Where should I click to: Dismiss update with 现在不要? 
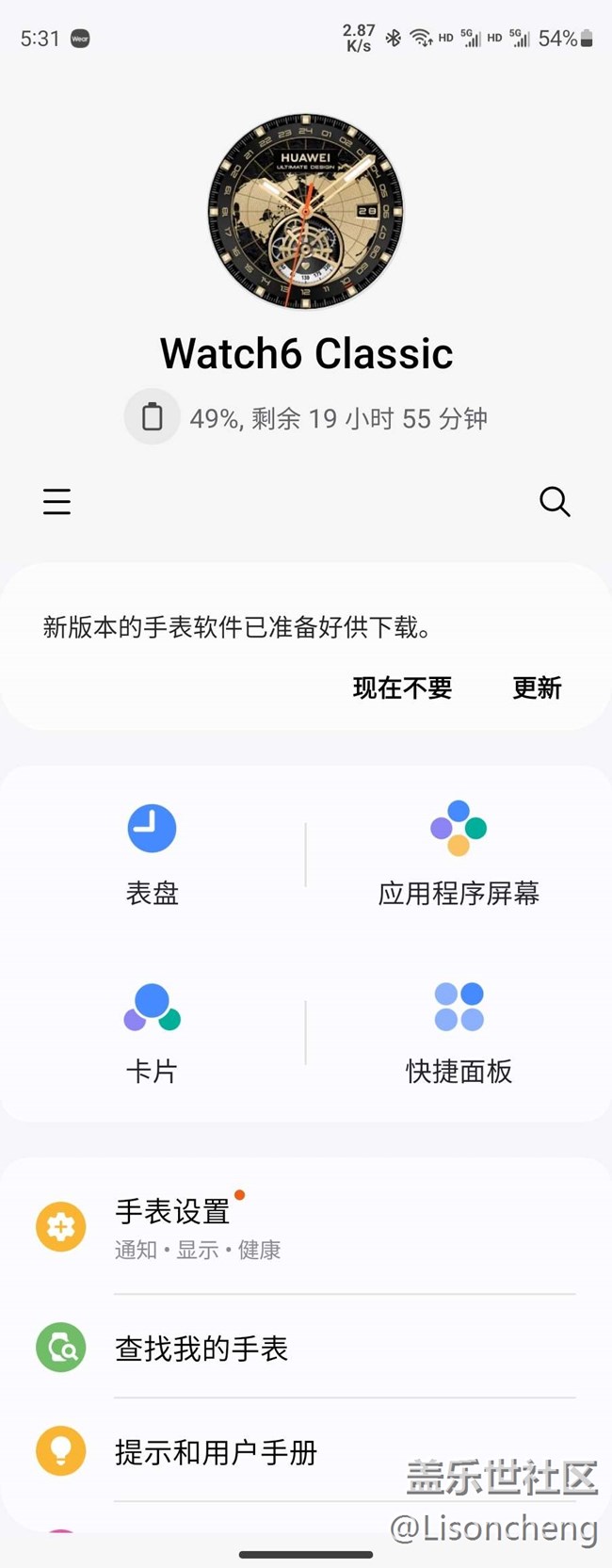[x=402, y=687]
